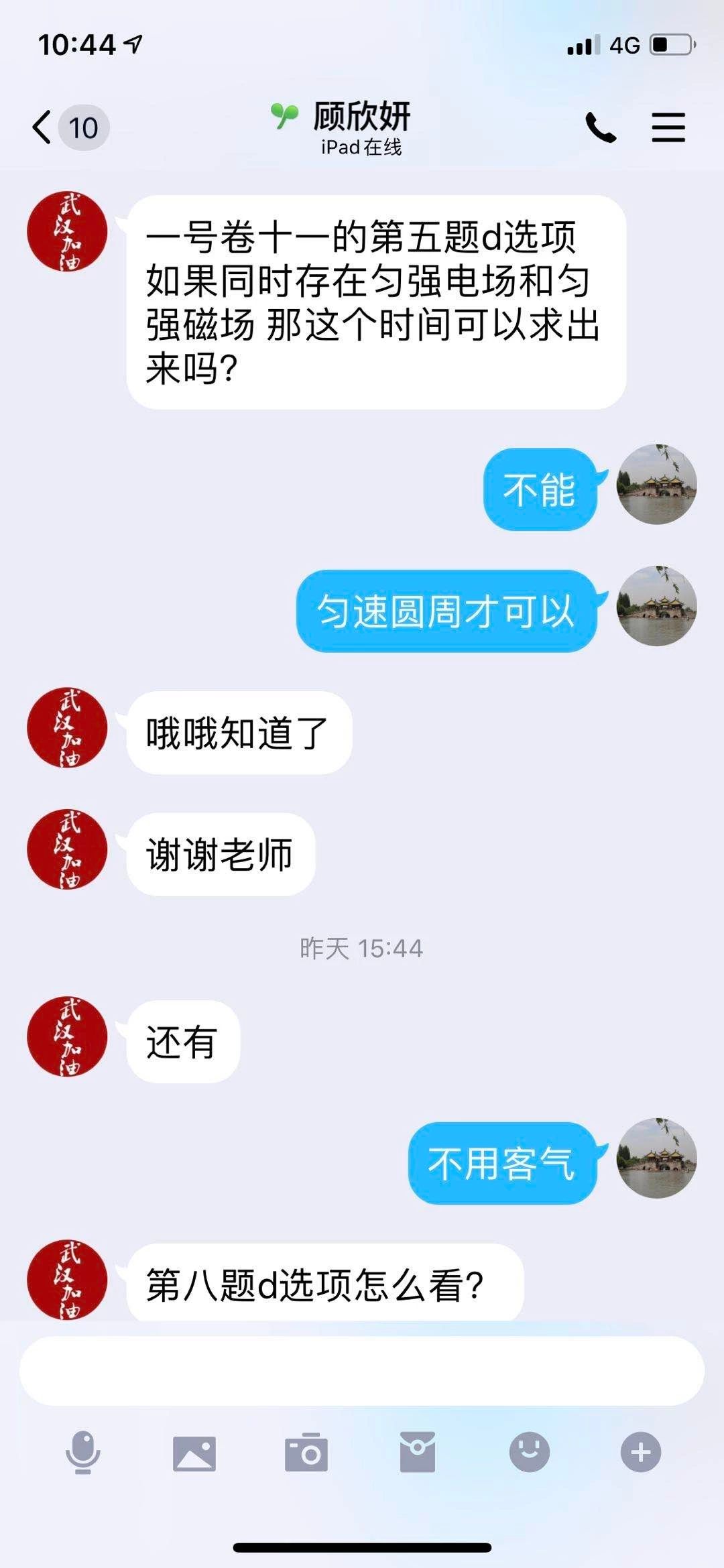The width and height of the screenshot is (724, 1568).
Task: Open the sender's avatar next to 谢谢老师
Action: 67,849
